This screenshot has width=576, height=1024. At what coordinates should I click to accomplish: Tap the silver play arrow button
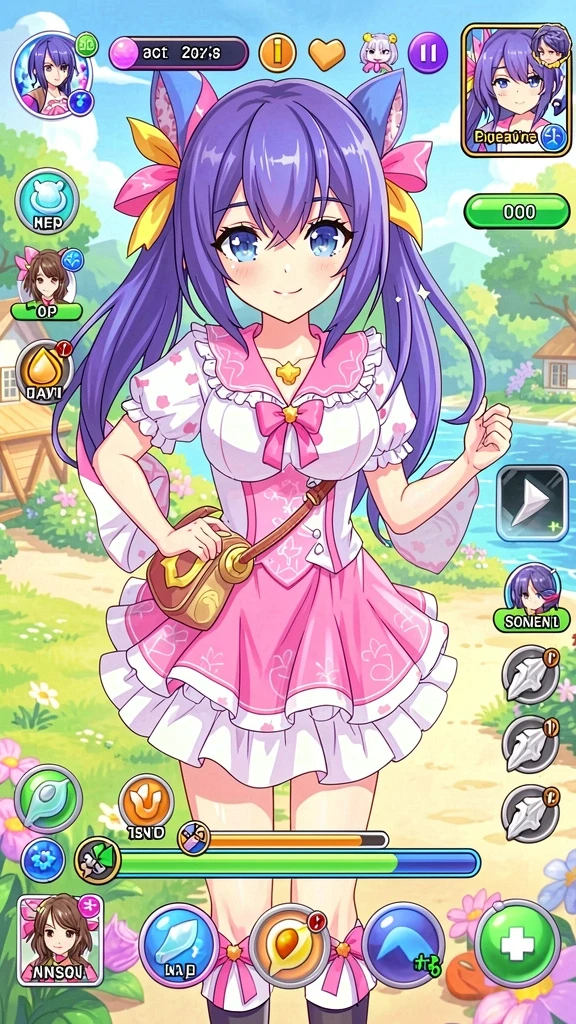532,503
